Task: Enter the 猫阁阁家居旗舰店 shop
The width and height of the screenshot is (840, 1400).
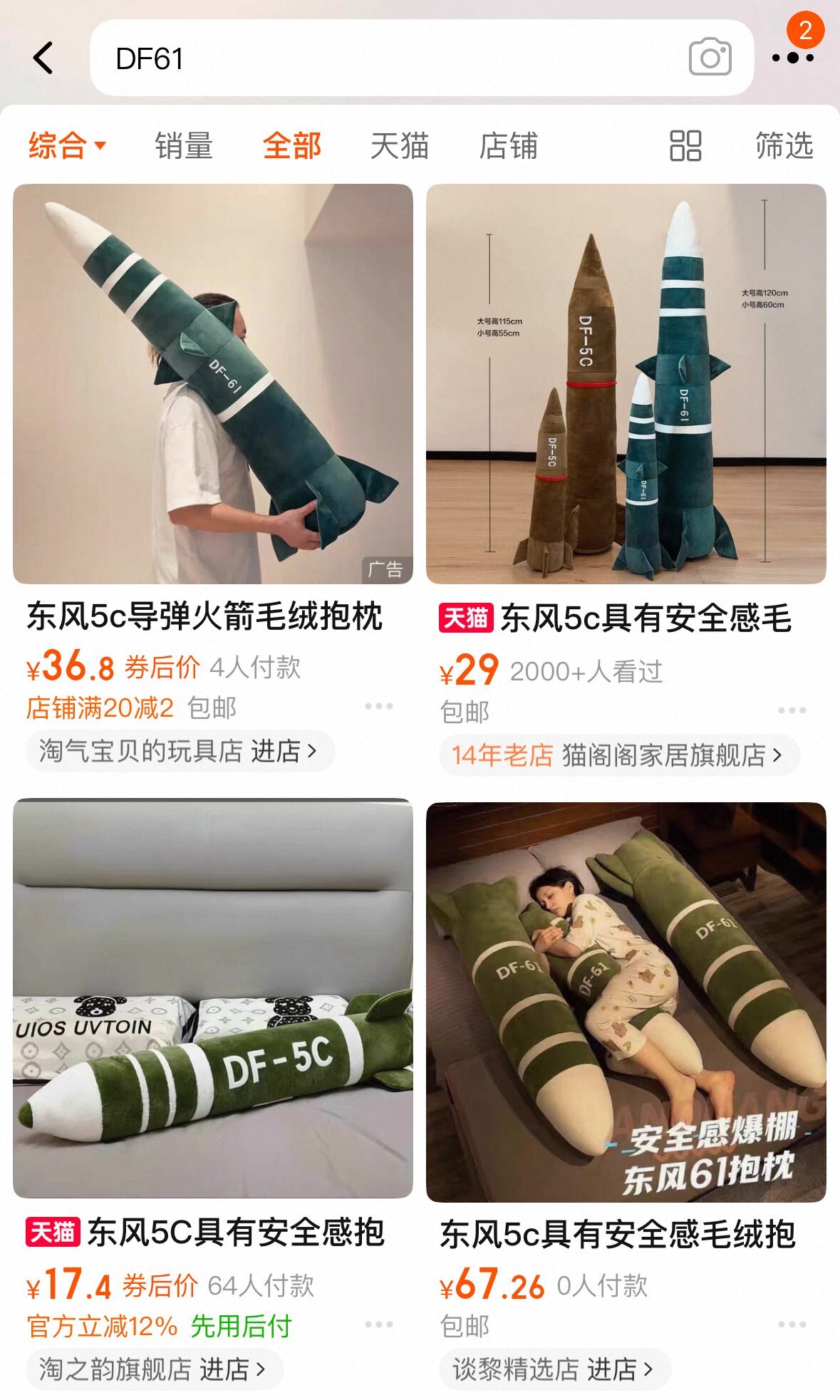Action: point(617,755)
